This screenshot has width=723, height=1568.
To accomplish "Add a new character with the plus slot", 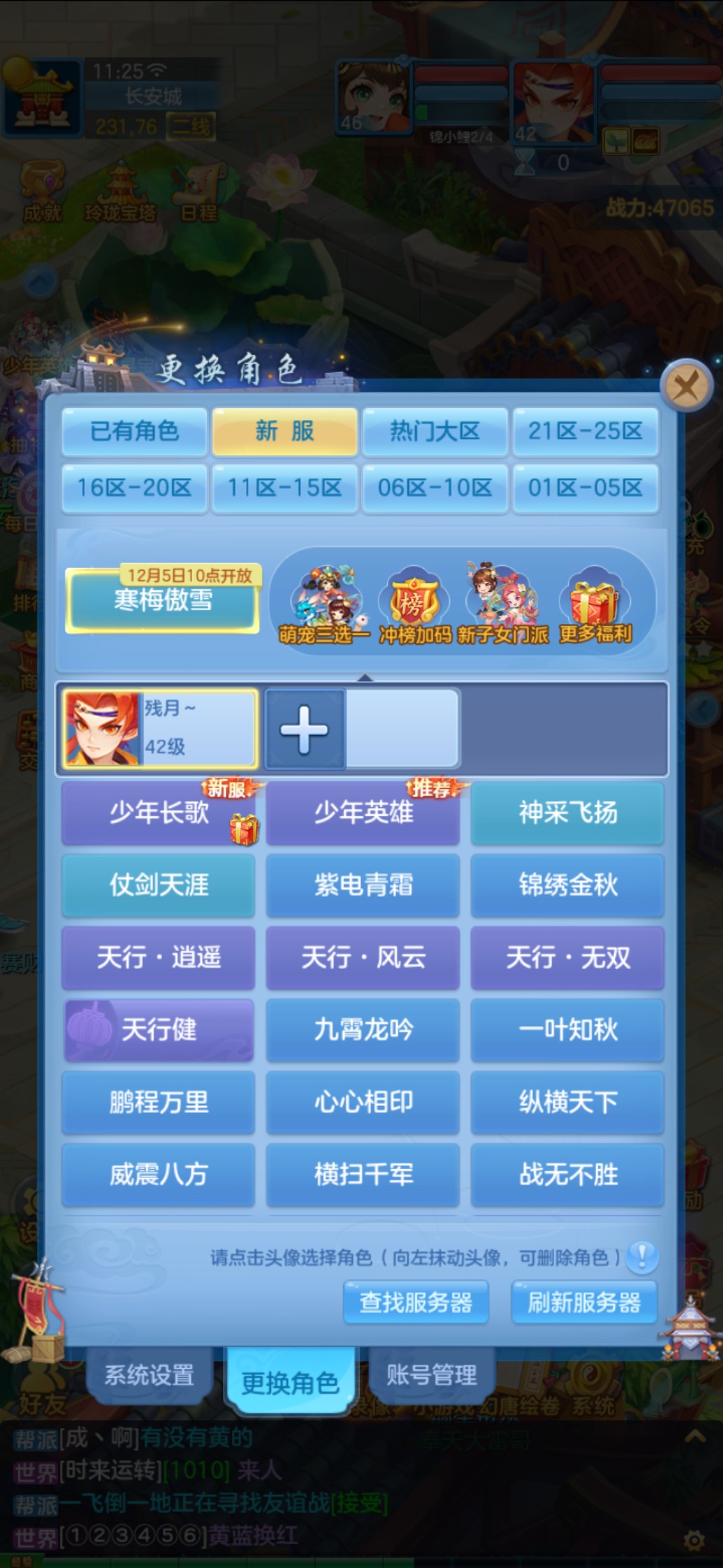I will pos(304,729).
